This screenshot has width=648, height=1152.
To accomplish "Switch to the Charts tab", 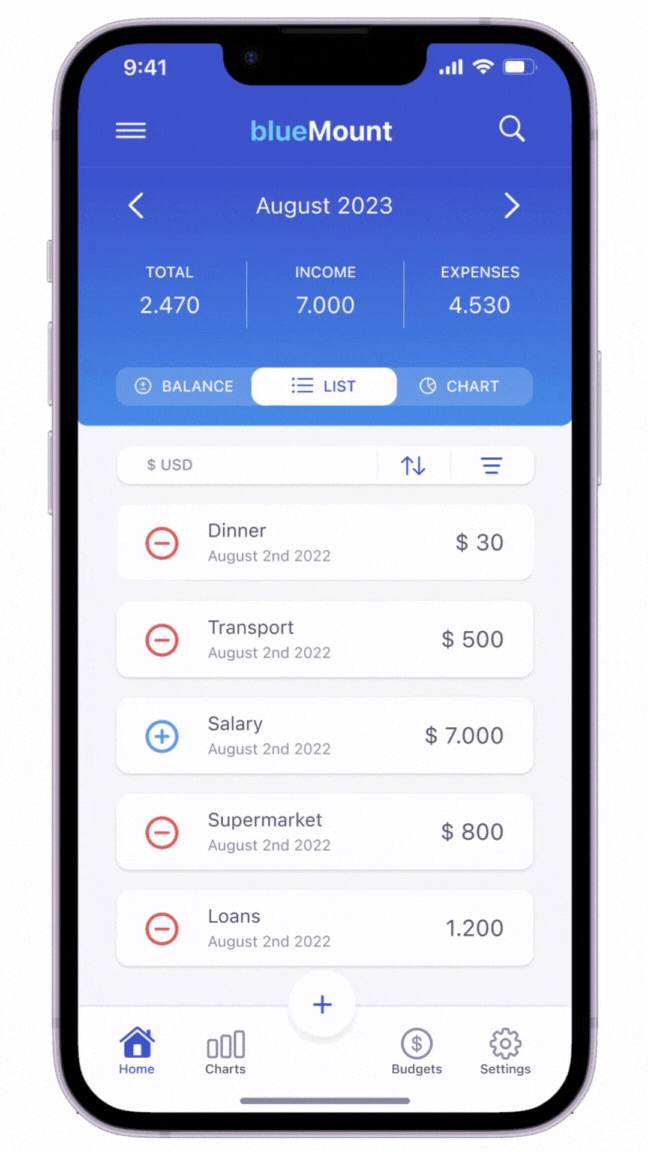I will click(225, 1051).
